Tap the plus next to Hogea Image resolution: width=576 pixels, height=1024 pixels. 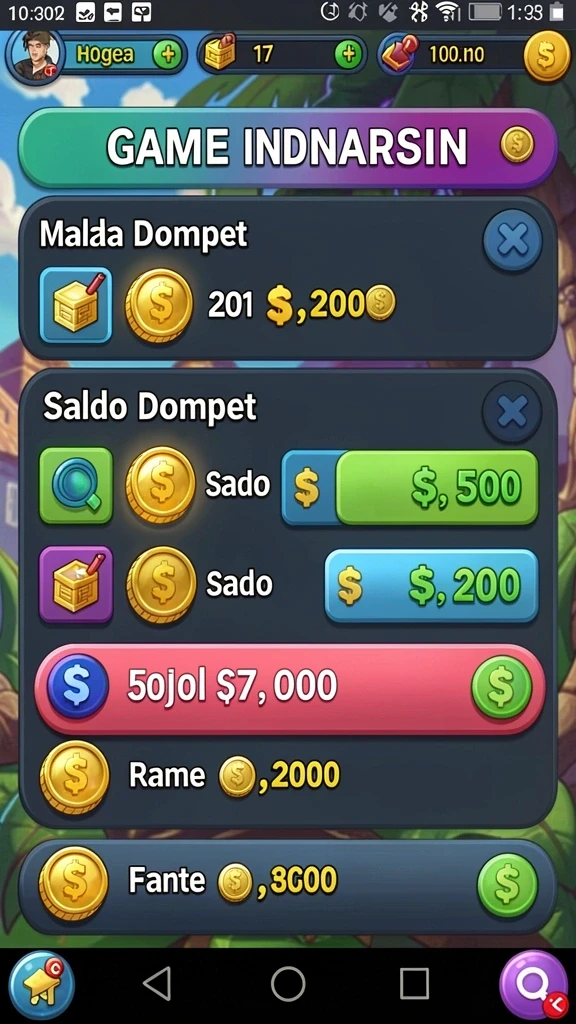(x=167, y=55)
